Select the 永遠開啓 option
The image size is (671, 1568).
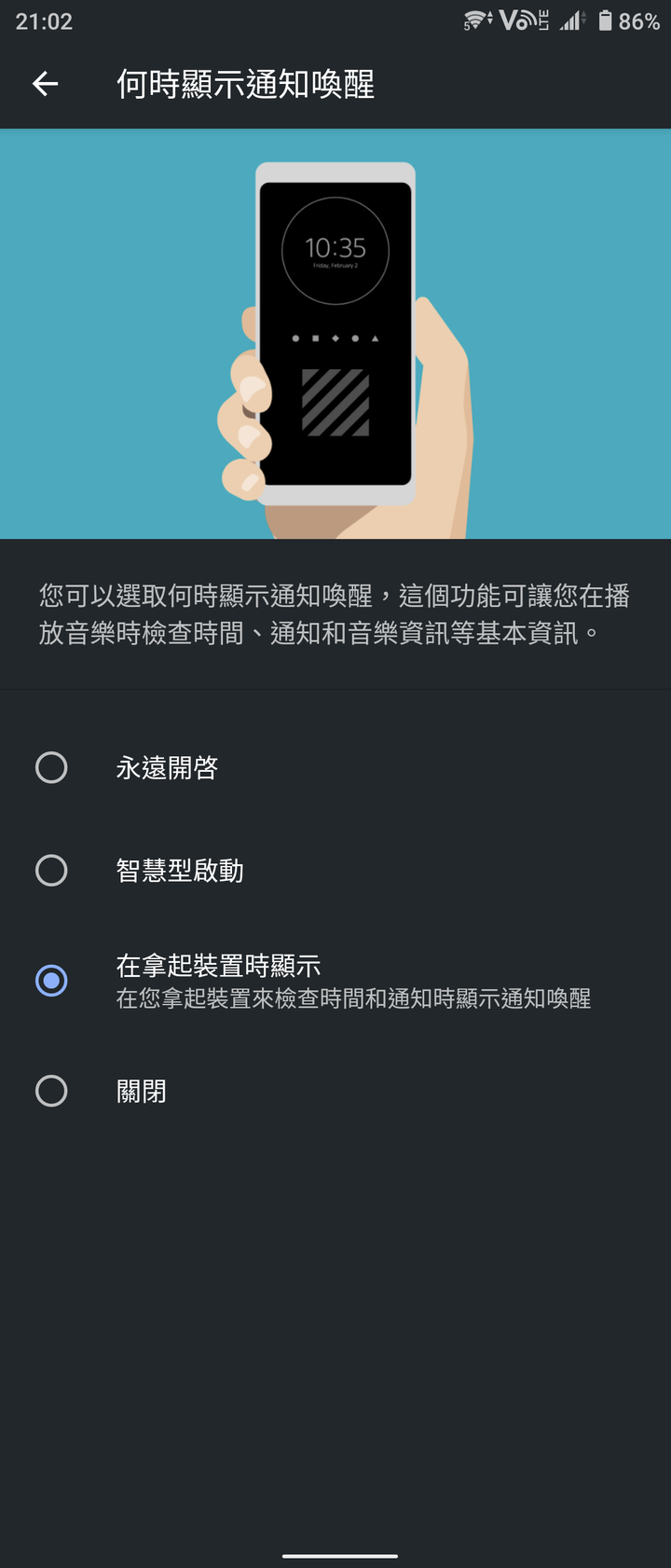pyautogui.click(x=51, y=767)
